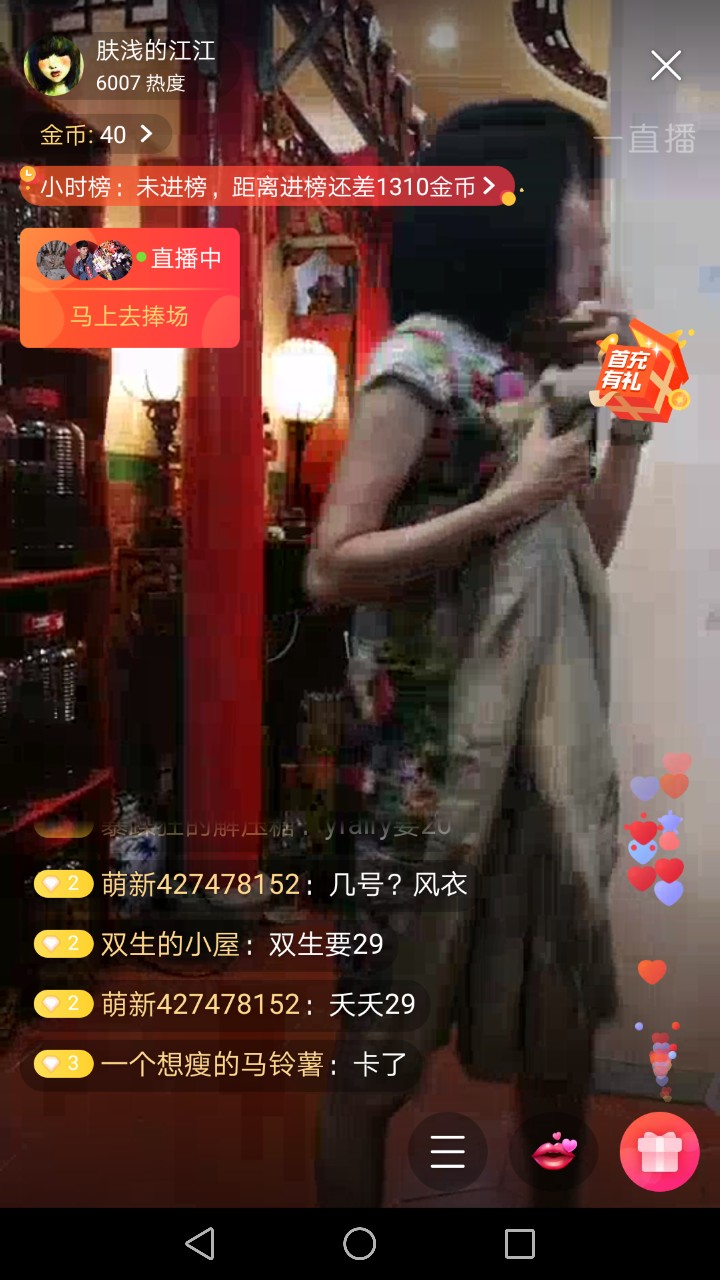Go back with the system back button
The image size is (720, 1280).
point(200,1244)
